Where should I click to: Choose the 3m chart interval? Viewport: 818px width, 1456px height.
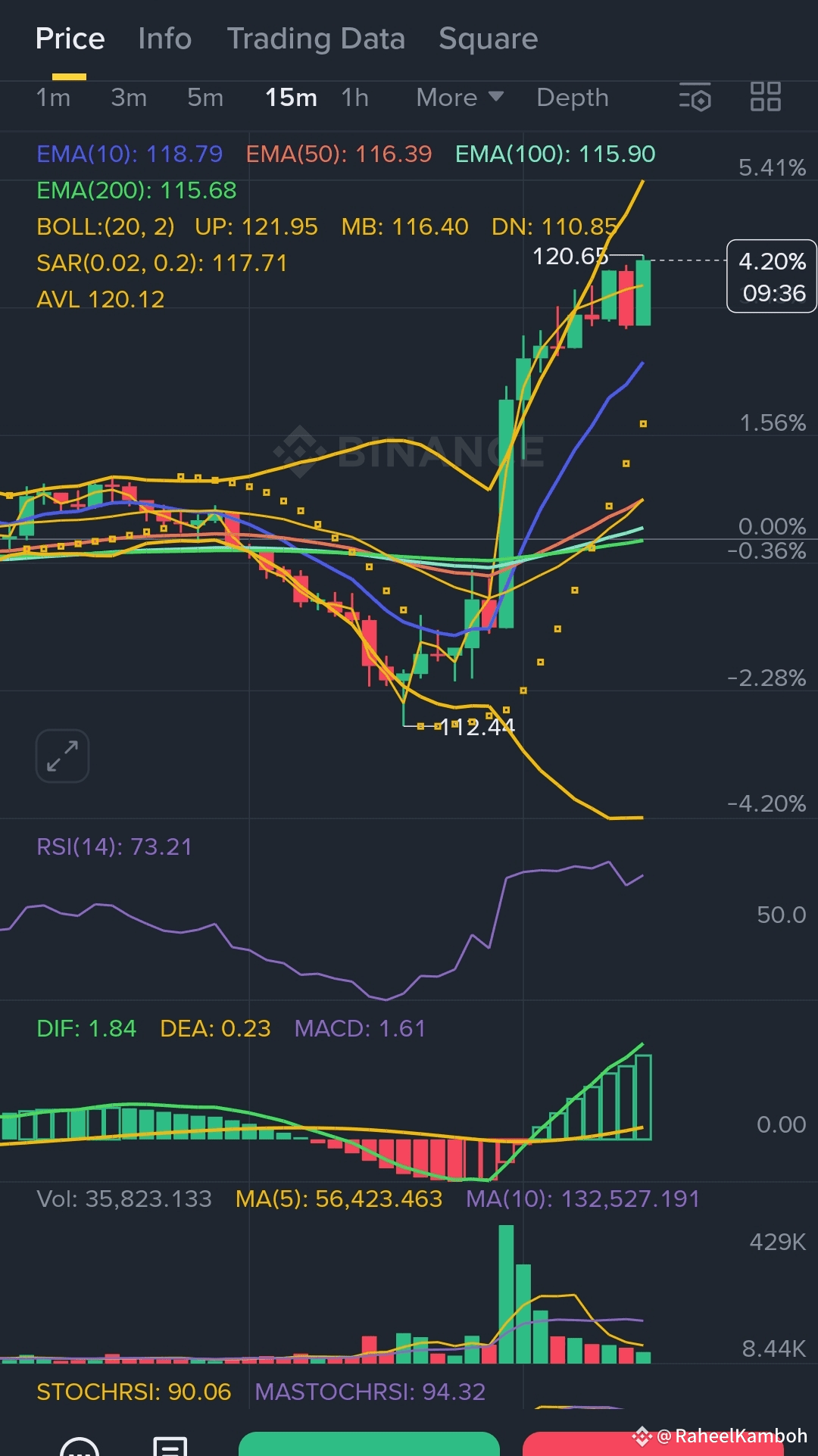pos(129,98)
